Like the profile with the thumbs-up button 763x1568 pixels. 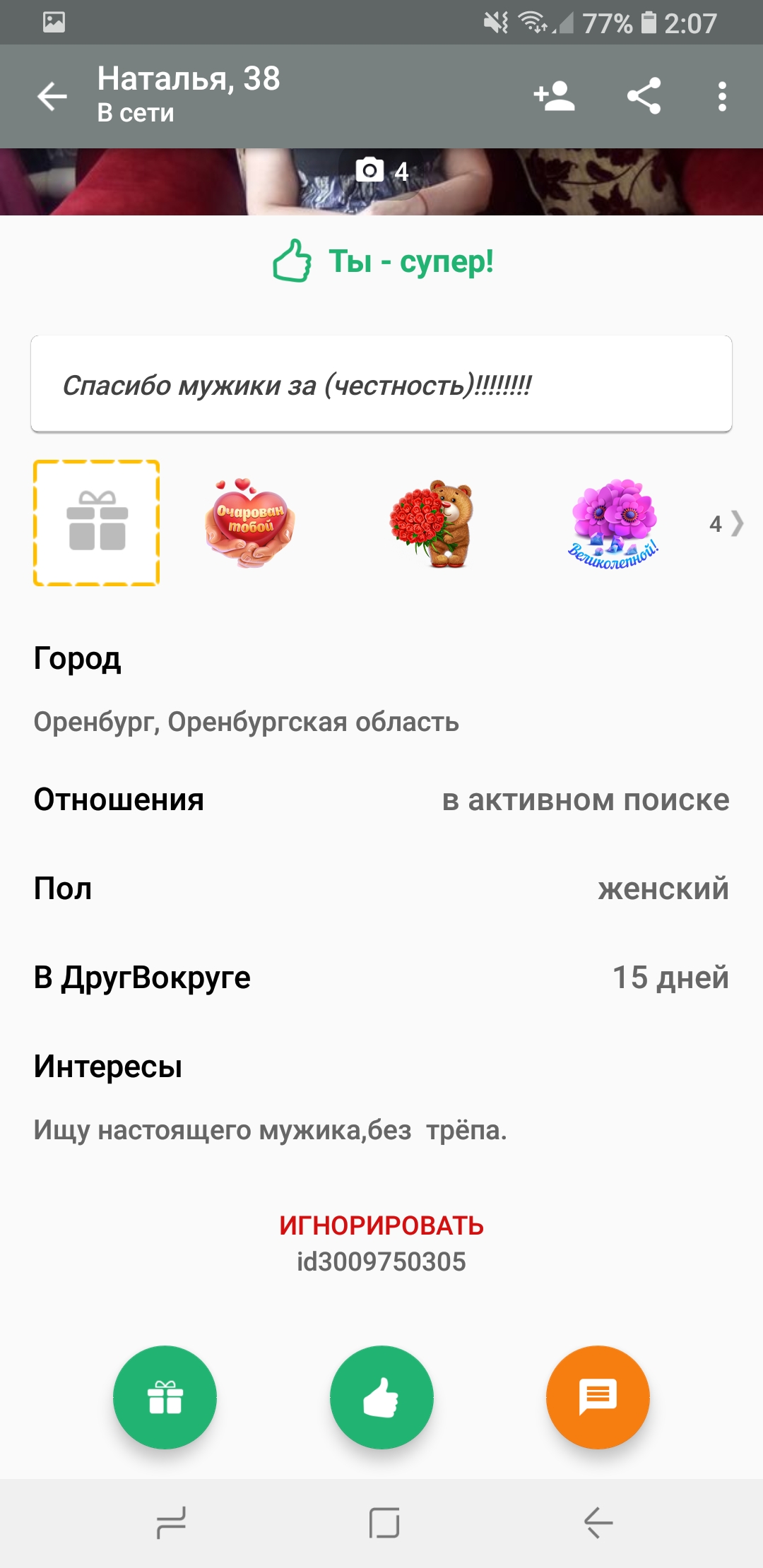click(381, 1397)
